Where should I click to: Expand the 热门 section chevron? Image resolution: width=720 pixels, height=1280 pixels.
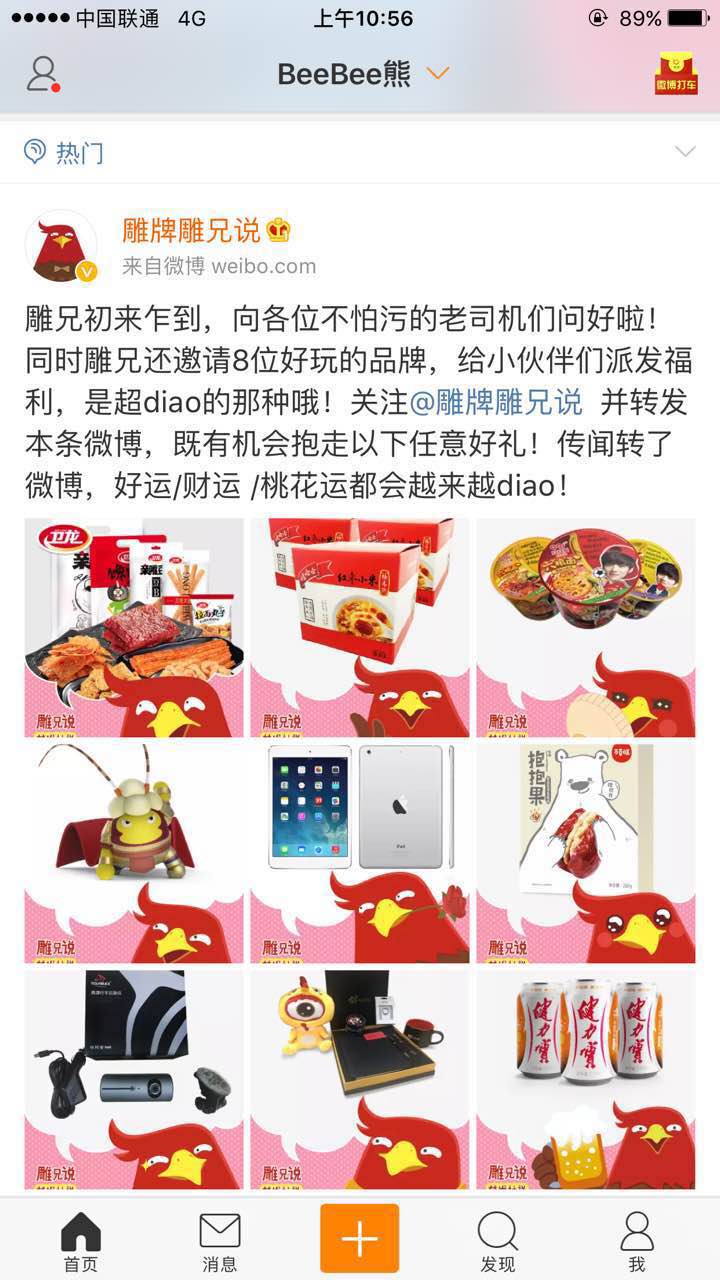pyautogui.click(x=685, y=152)
